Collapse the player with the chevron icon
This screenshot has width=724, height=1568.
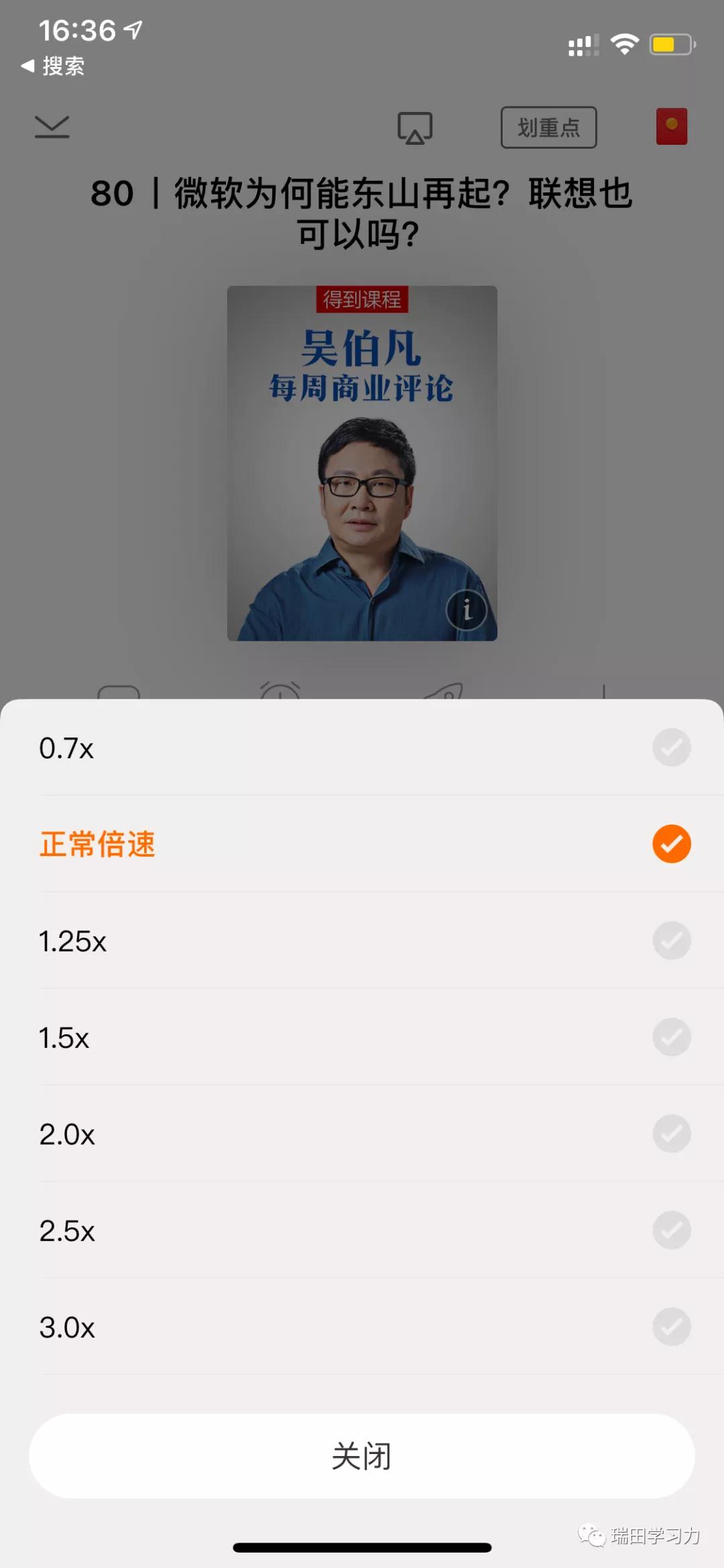point(52,127)
